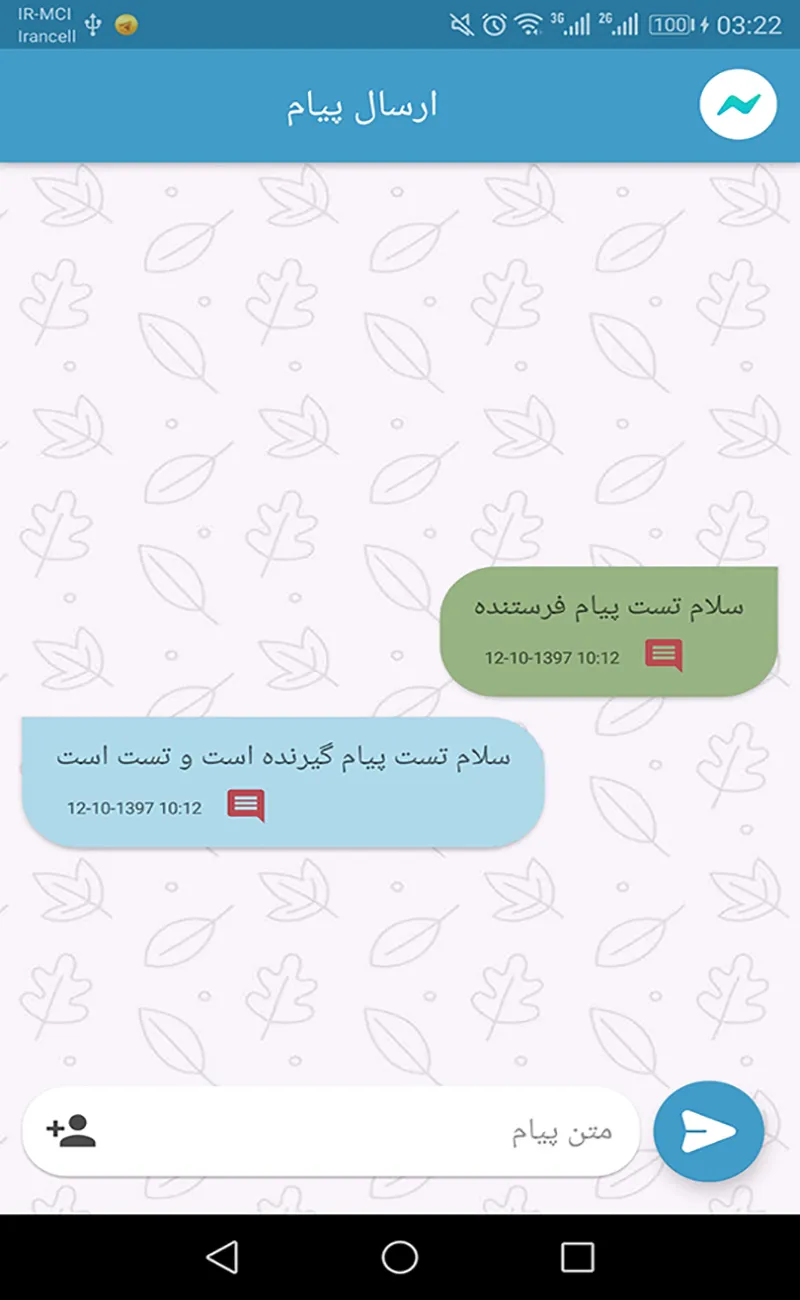Go back using the system back button
Image resolution: width=800 pixels, height=1300 pixels.
pos(222,1257)
